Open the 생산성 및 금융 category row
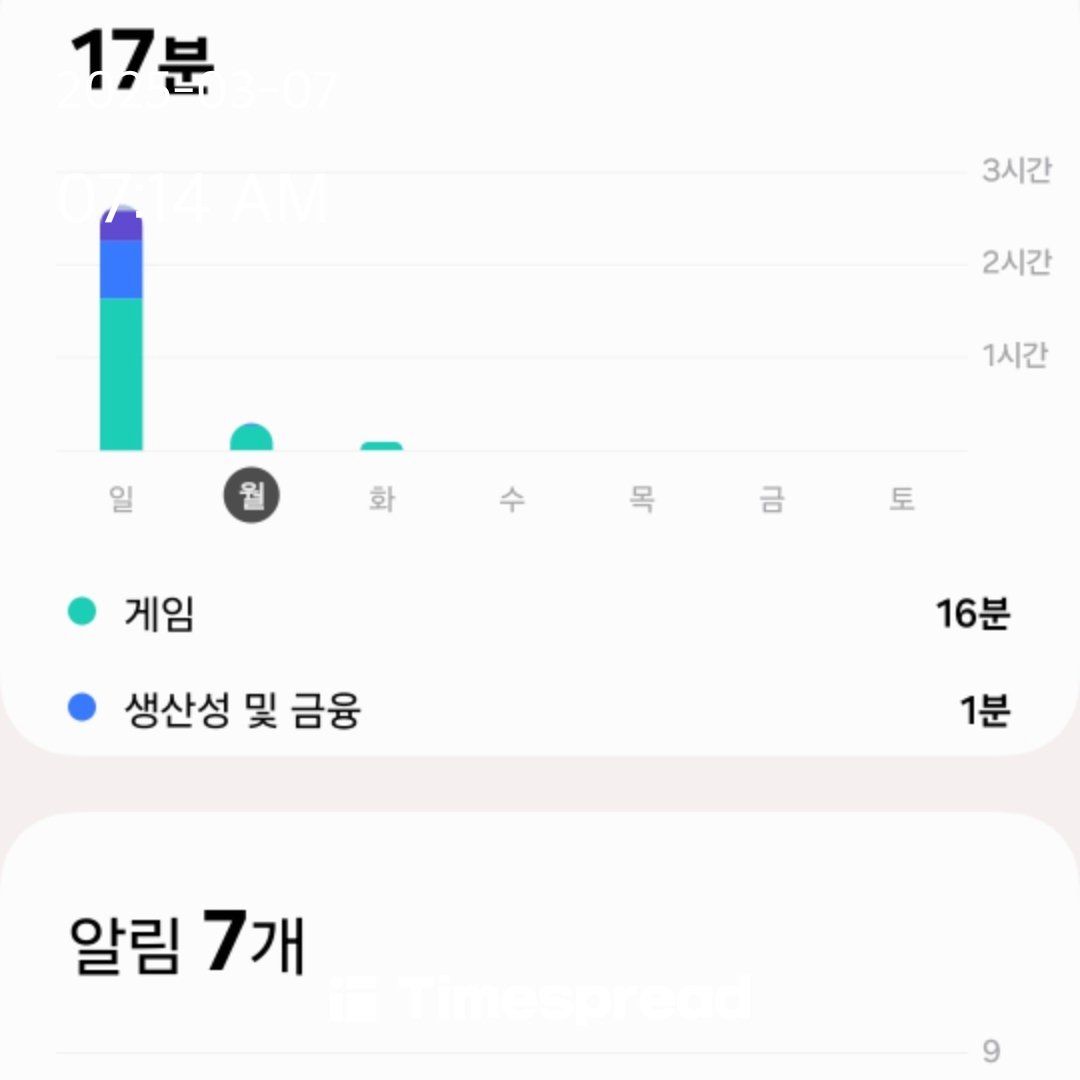This screenshot has height=1080, width=1080. point(539,709)
